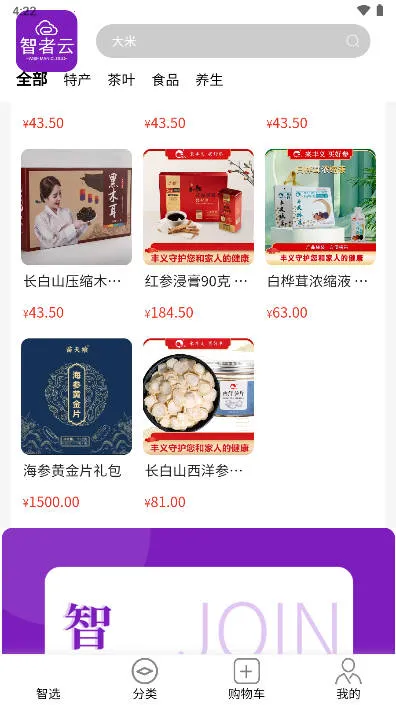Open the 长白山压缩木耳 product card
This screenshot has height=705, width=396.
[76, 235]
